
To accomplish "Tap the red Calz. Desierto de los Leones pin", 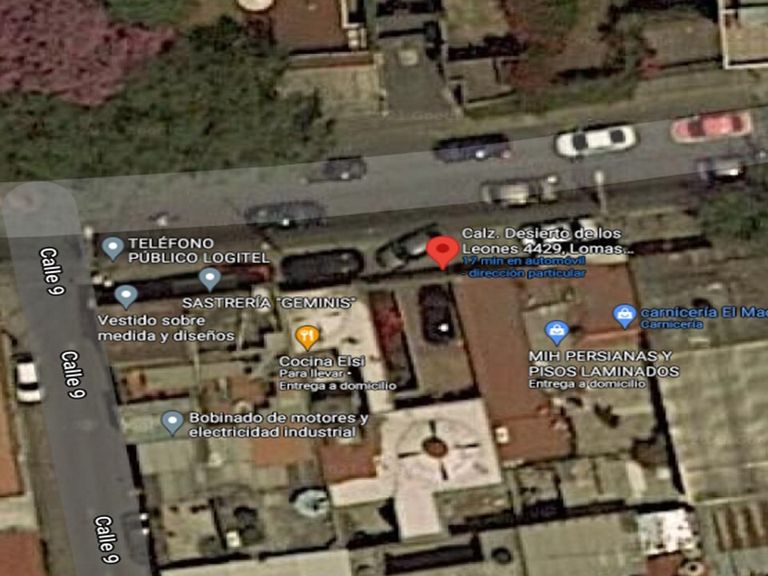I will 442,252.
